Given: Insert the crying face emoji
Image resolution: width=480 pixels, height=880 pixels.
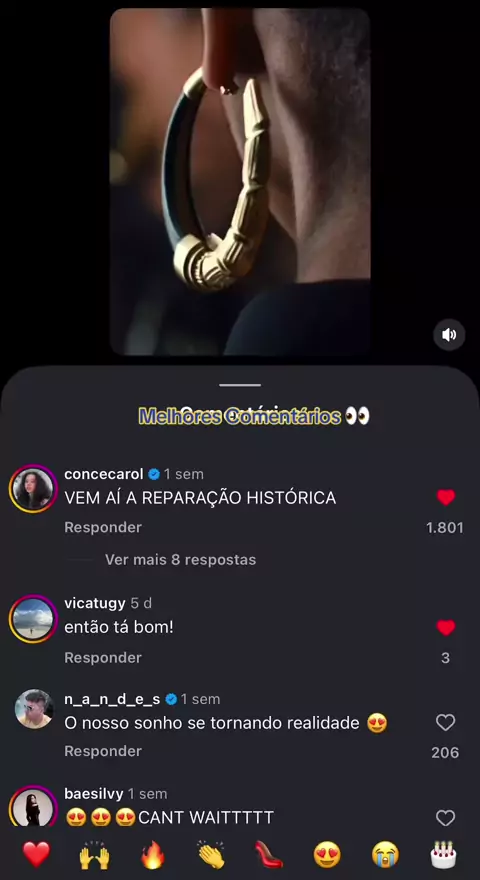Looking at the screenshot, I should 386,855.
